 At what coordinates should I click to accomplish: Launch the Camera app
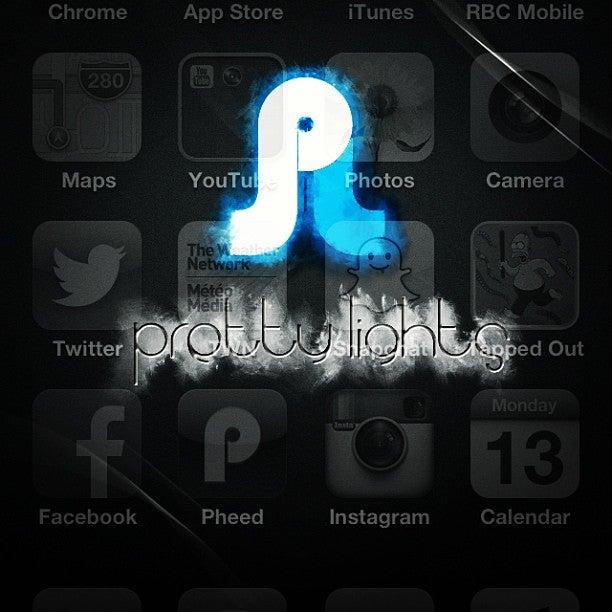[x=525, y=107]
